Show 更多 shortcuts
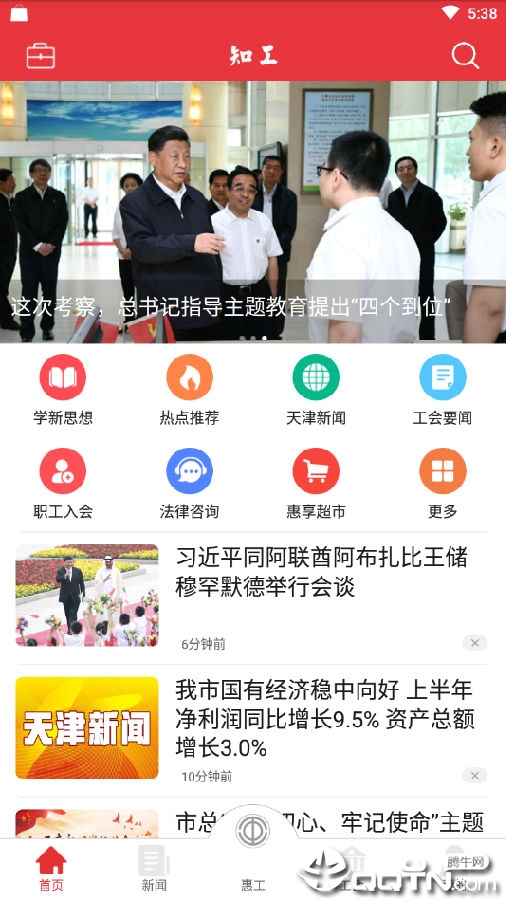Screen dimensions: 506x900 [x=442, y=484]
